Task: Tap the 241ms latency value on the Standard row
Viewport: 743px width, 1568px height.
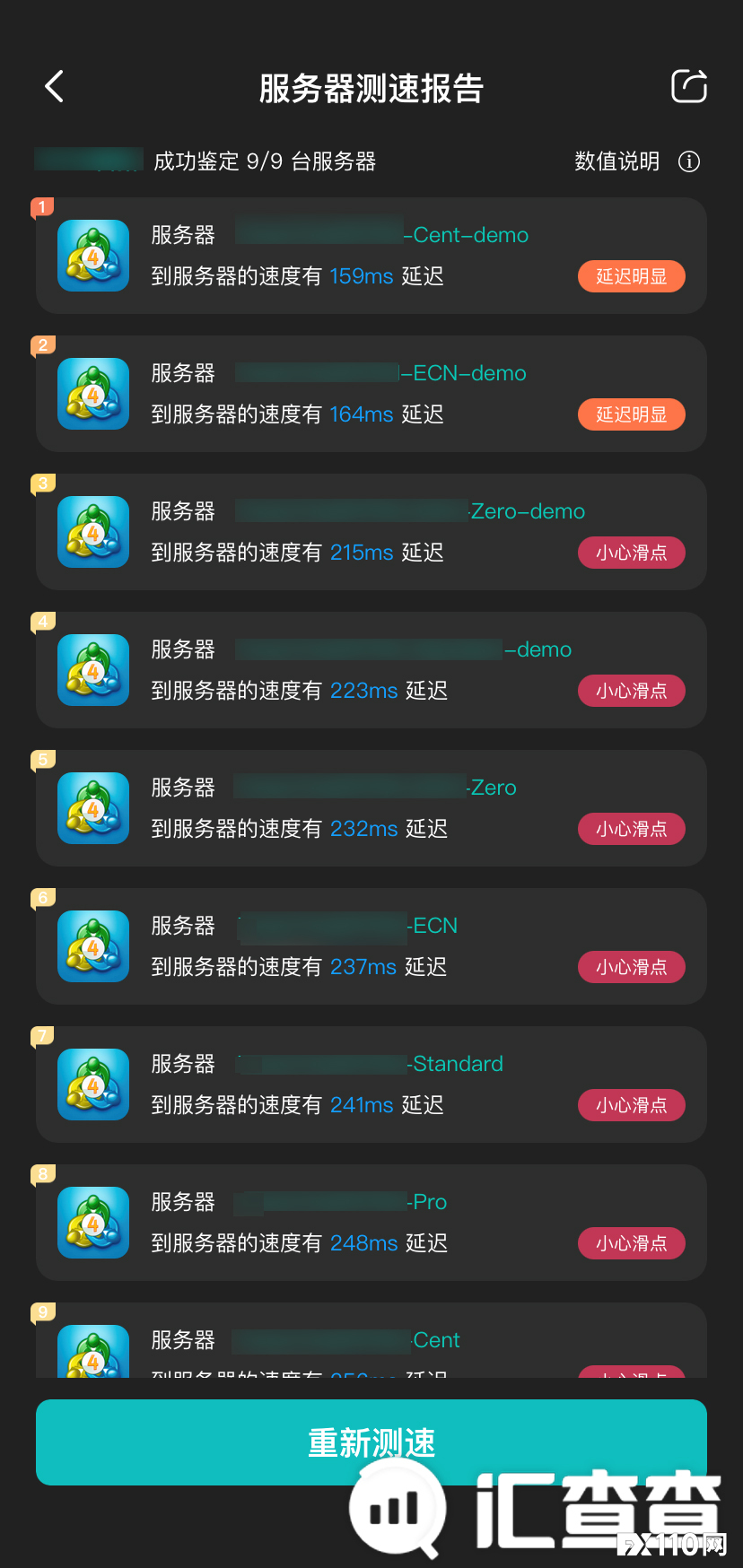Action: (361, 1105)
